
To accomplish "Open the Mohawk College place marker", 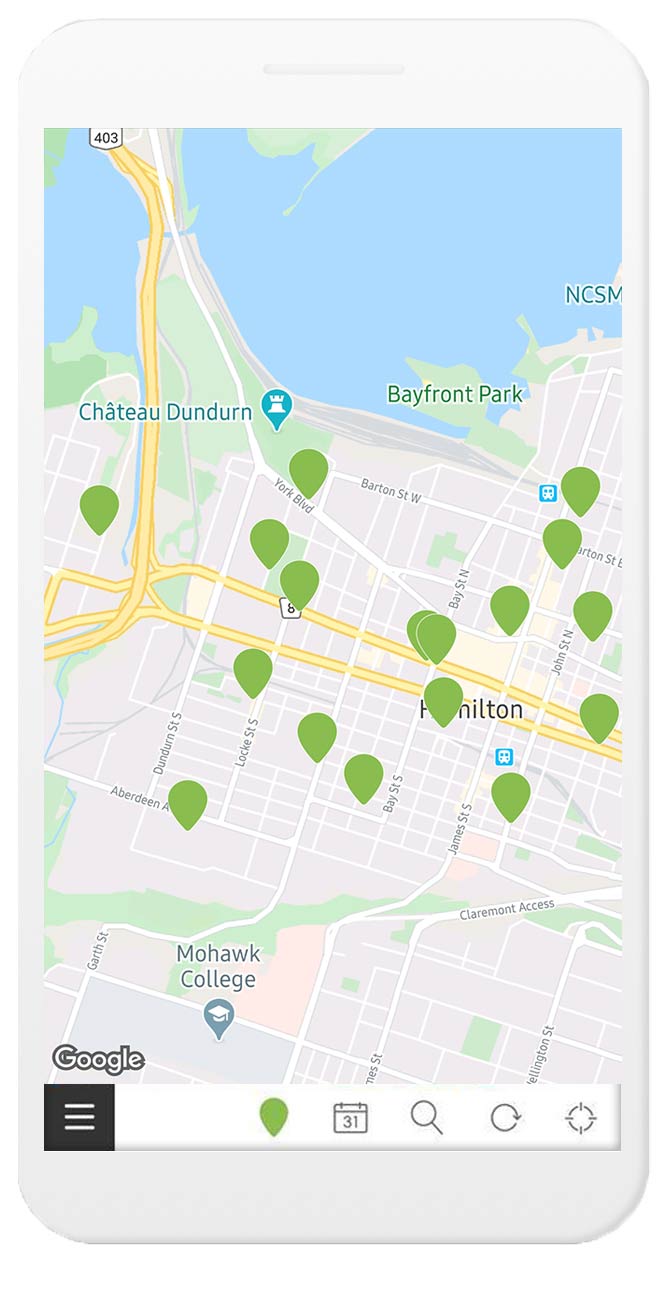I will pos(218,1019).
